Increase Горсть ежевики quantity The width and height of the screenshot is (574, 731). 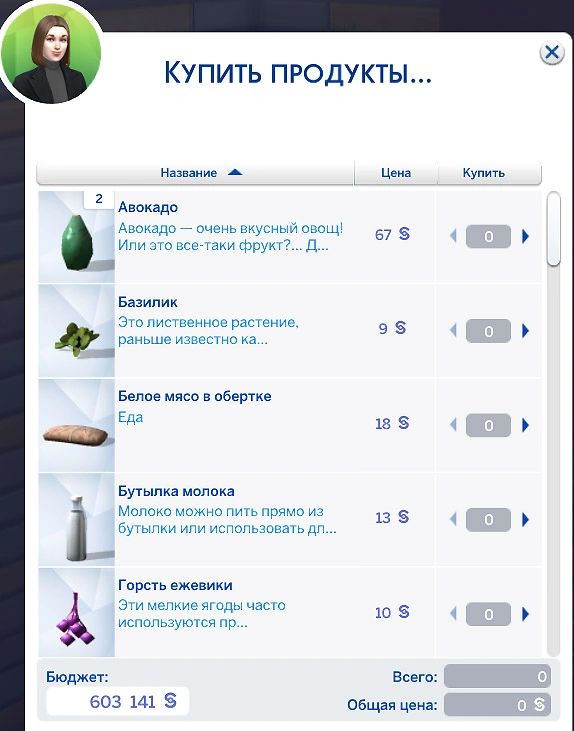click(x=526, y=614)
